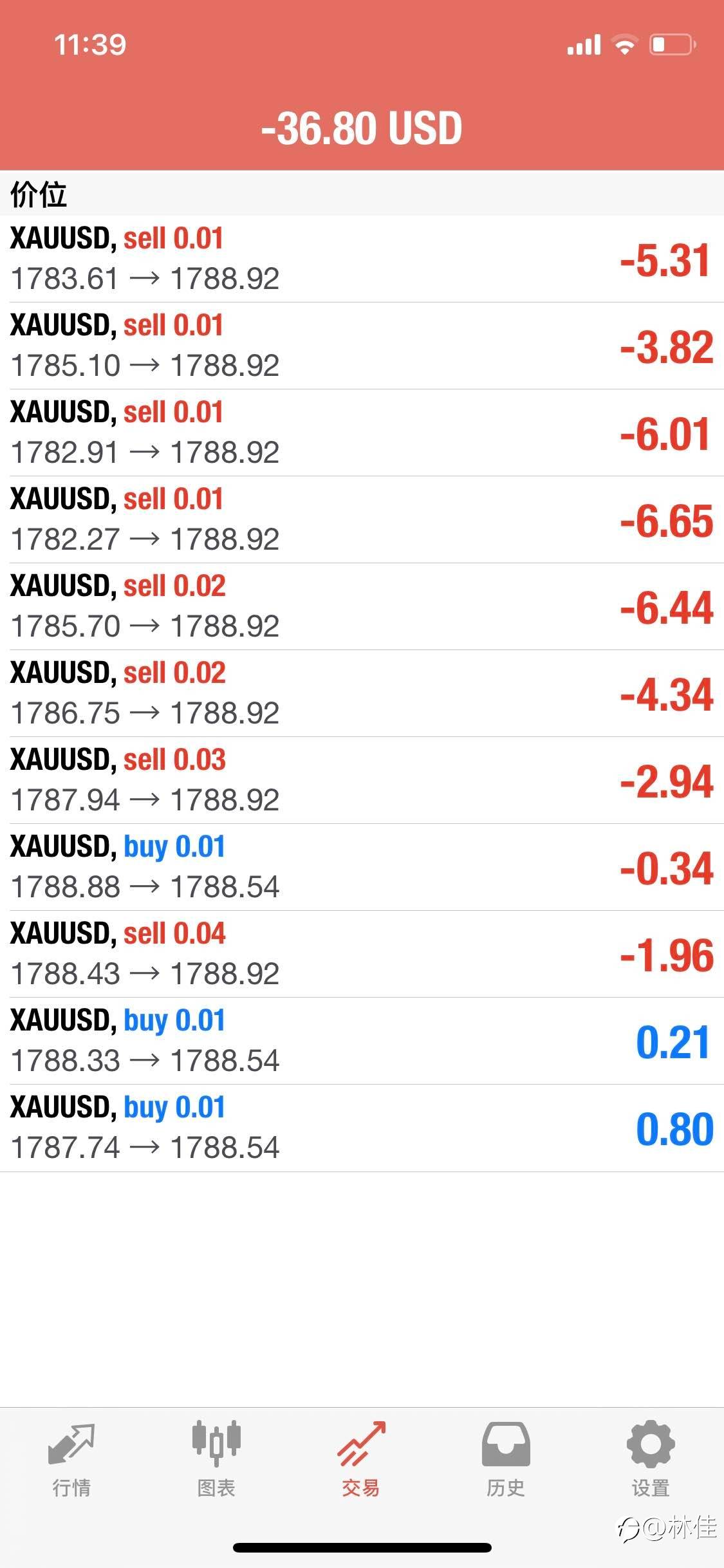The image size is (724, 1568).
Task: Select the buy position opened at 1788.88
Action: [x=362, y=867]
